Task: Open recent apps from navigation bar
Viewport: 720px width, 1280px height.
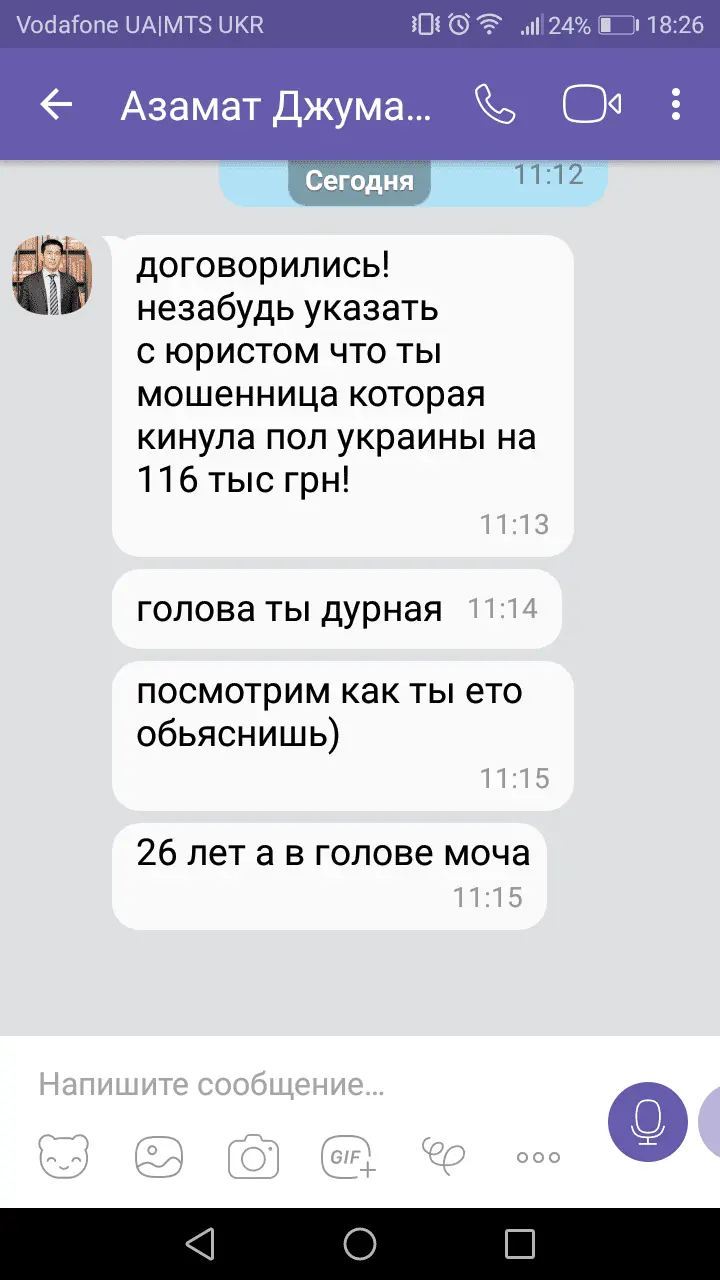Action: [x=520, y=1243]
